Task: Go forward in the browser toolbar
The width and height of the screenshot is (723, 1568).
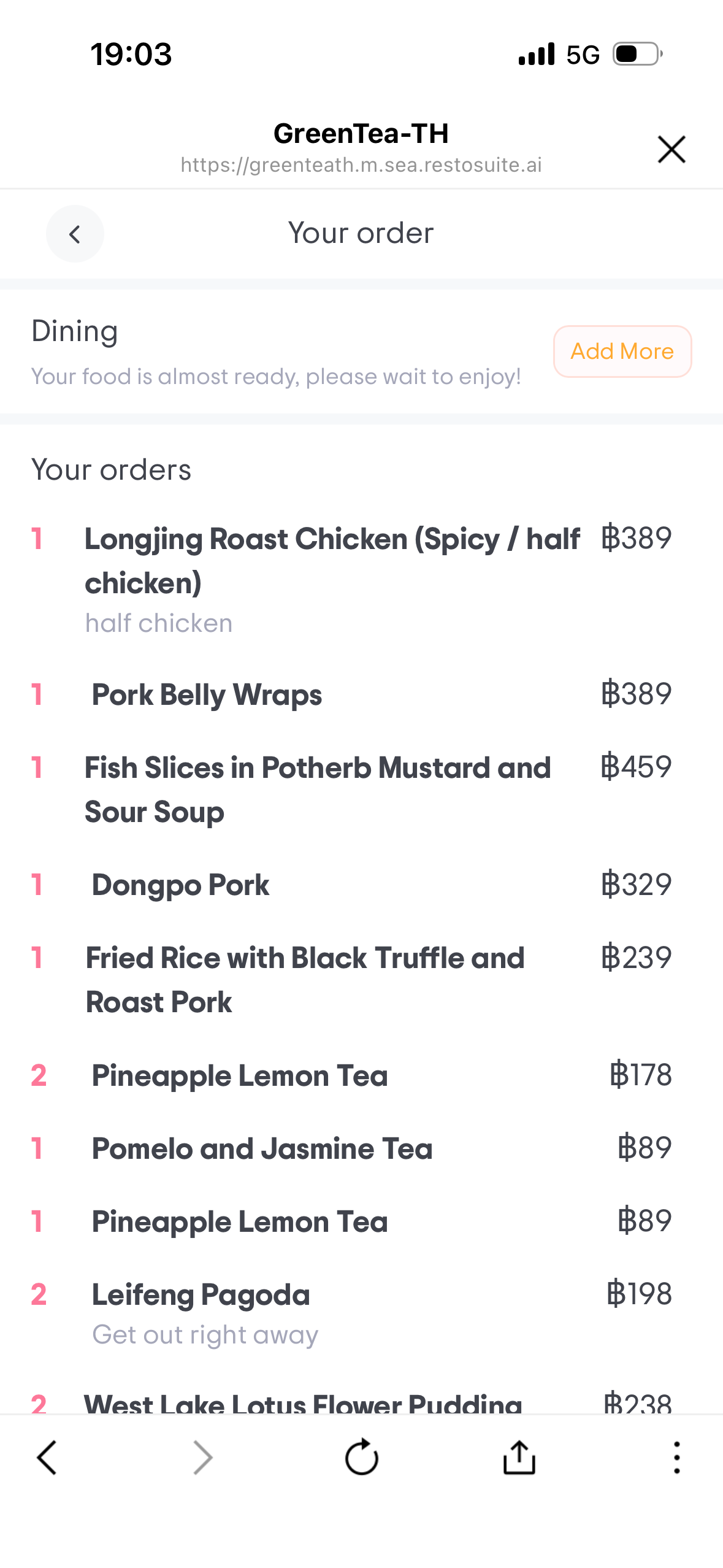Action: (203, 1457)
